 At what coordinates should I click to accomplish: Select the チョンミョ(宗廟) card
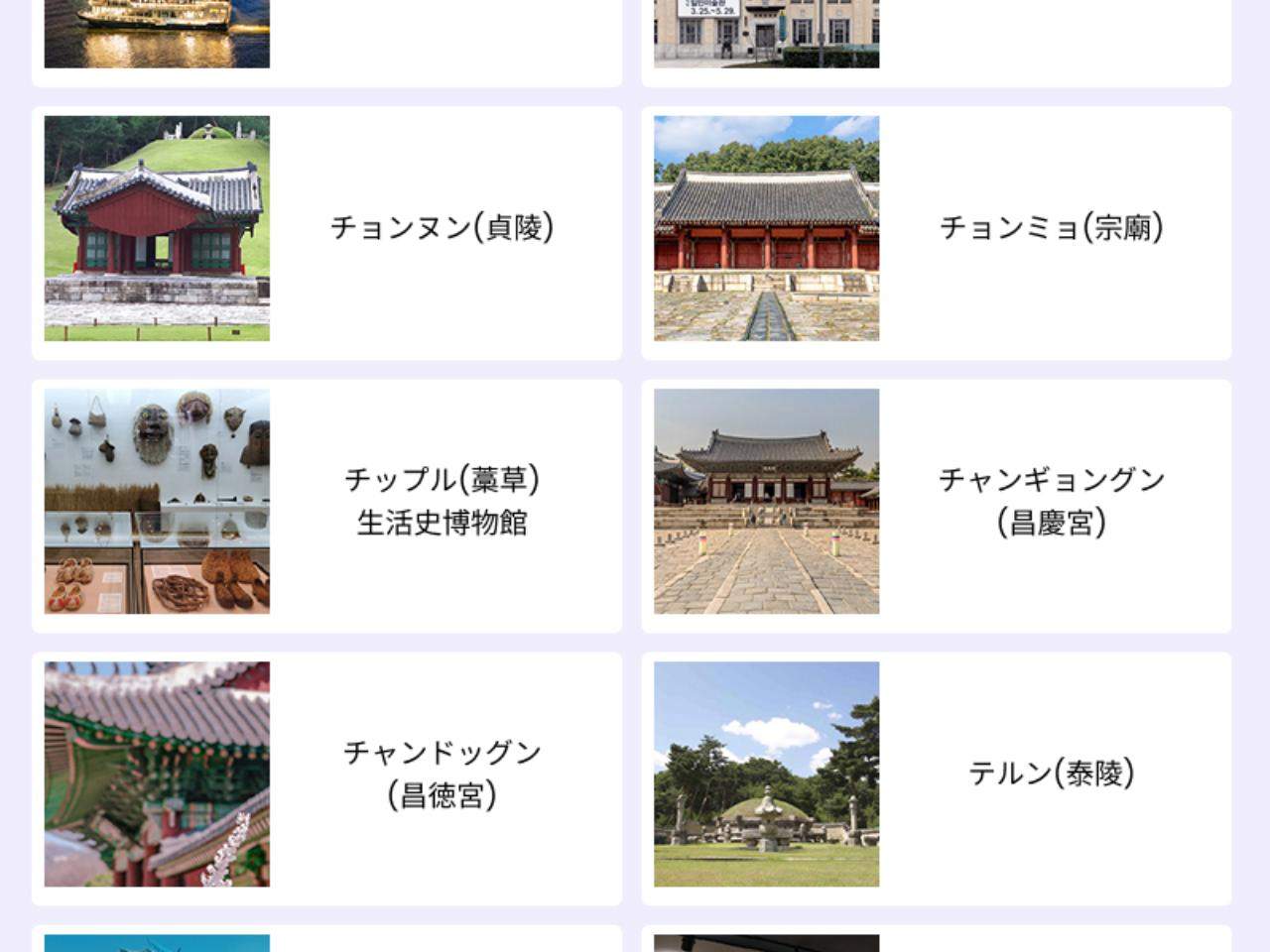pyautogui.click(x=936, y=232)
